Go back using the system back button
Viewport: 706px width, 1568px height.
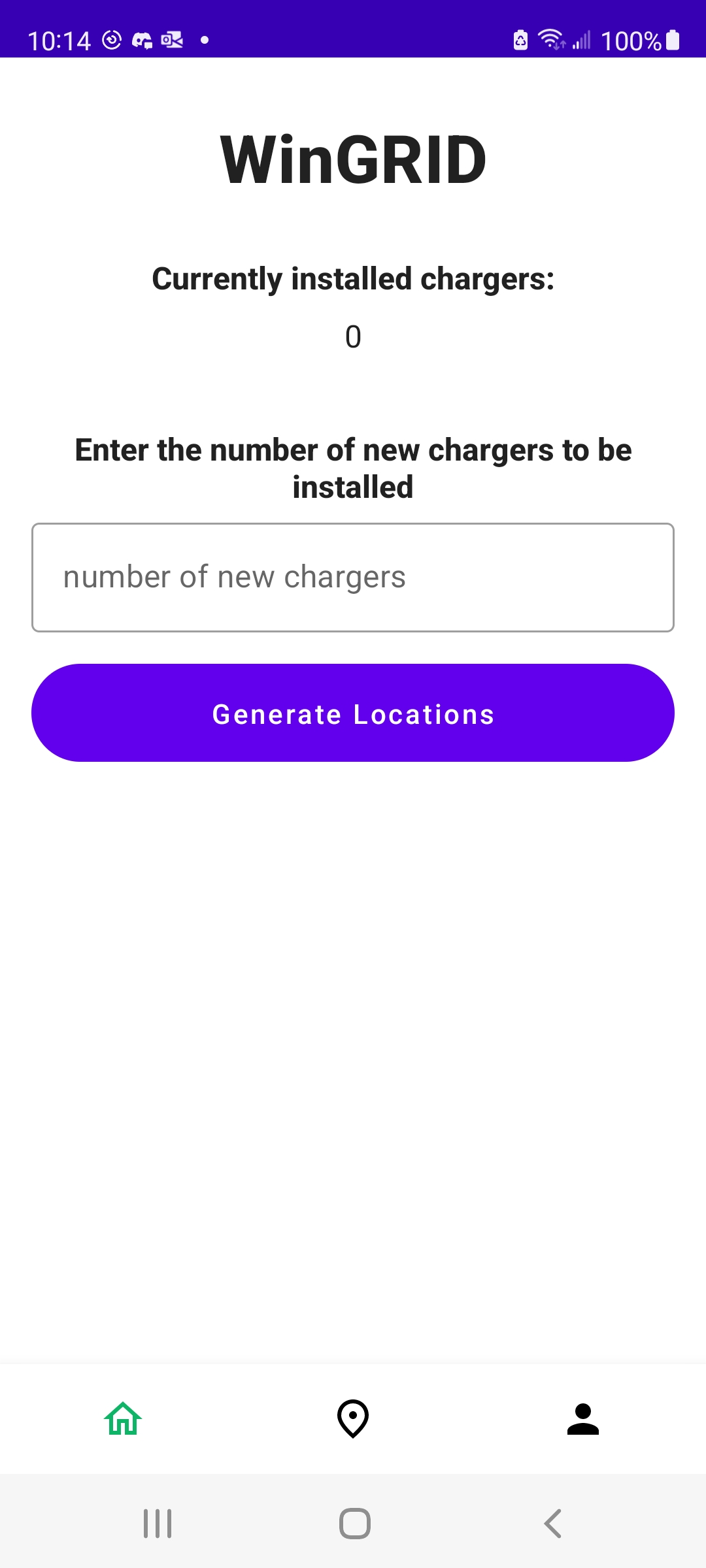(x=552, y=1524)
